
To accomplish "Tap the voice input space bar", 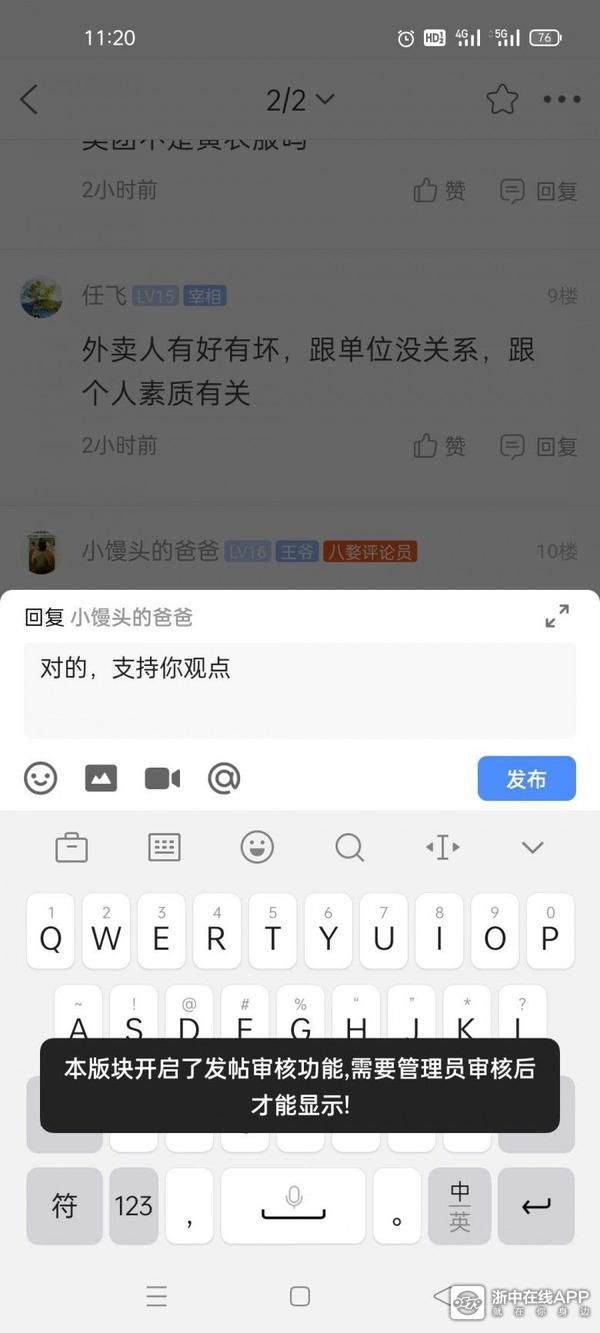I will [293, 1206].
